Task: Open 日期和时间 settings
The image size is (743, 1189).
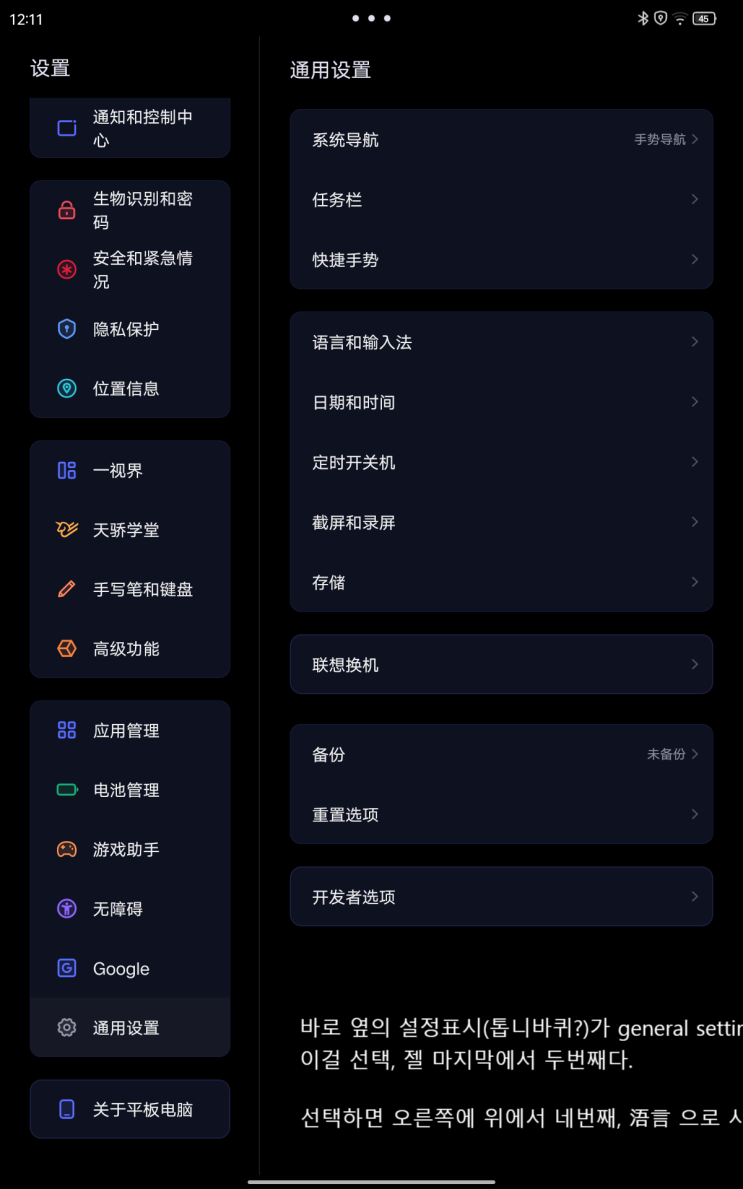Action: (x=500, y=402)
